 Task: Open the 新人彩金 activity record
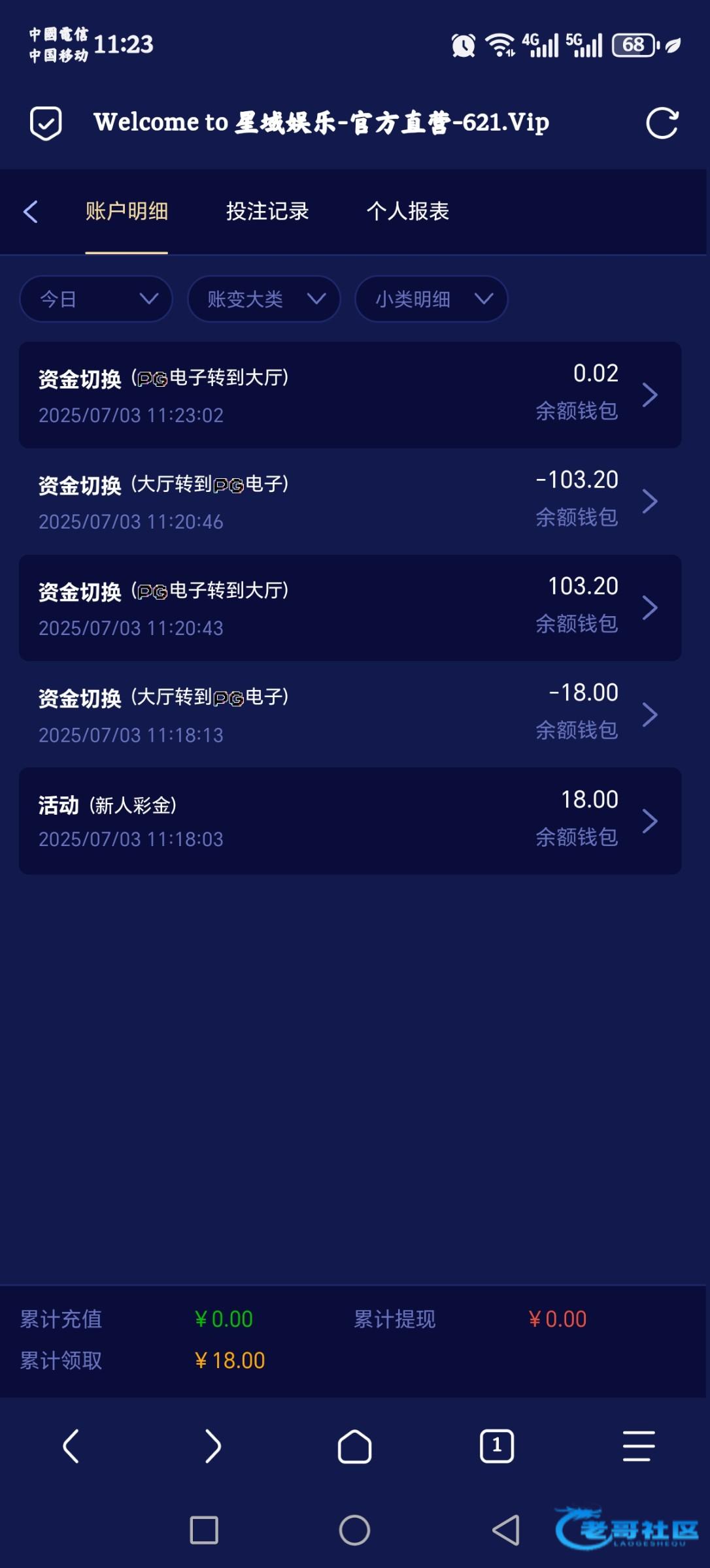pyautogui.click(x=350, y=821)
